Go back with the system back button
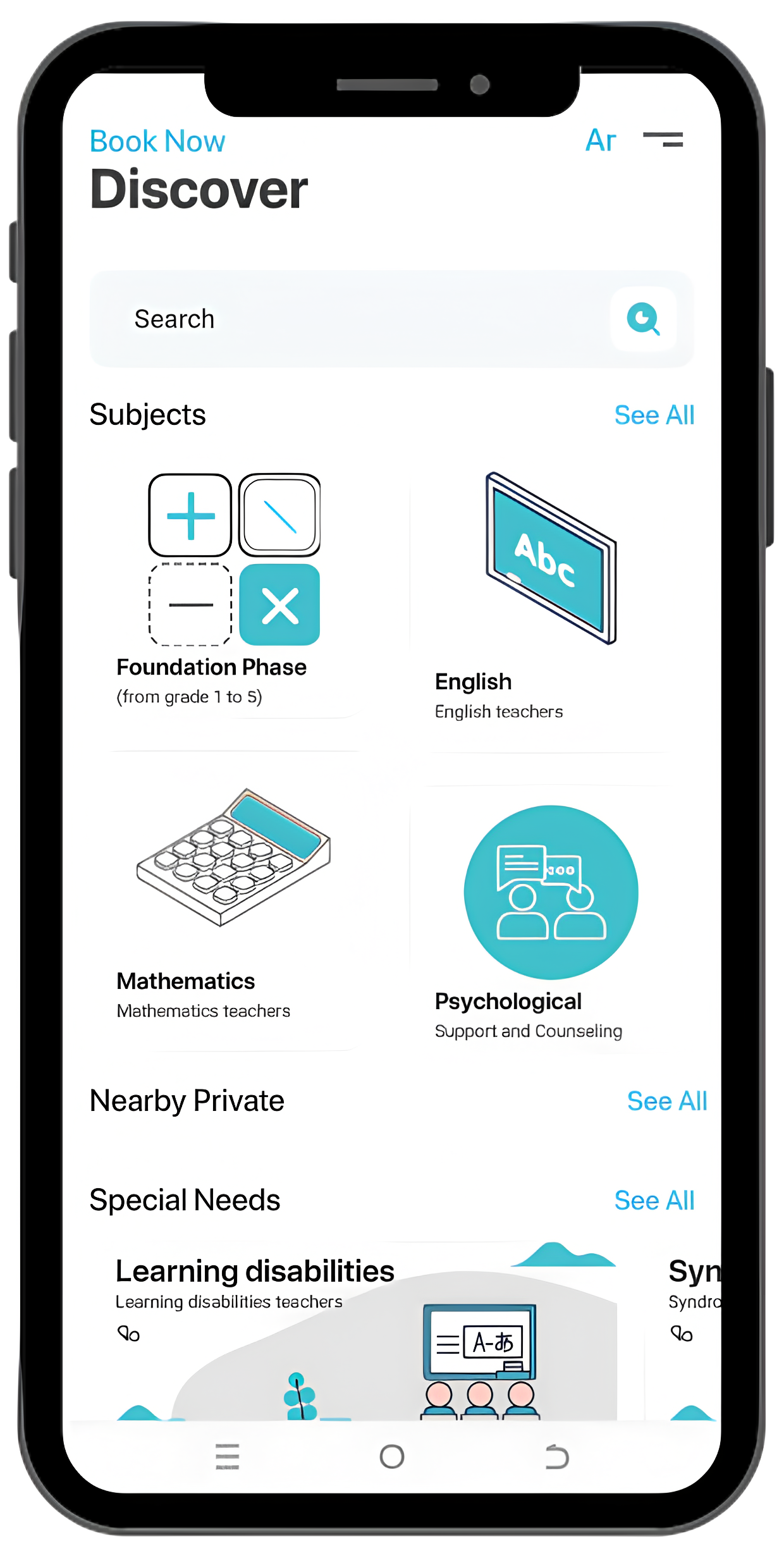 (556, 1456)
